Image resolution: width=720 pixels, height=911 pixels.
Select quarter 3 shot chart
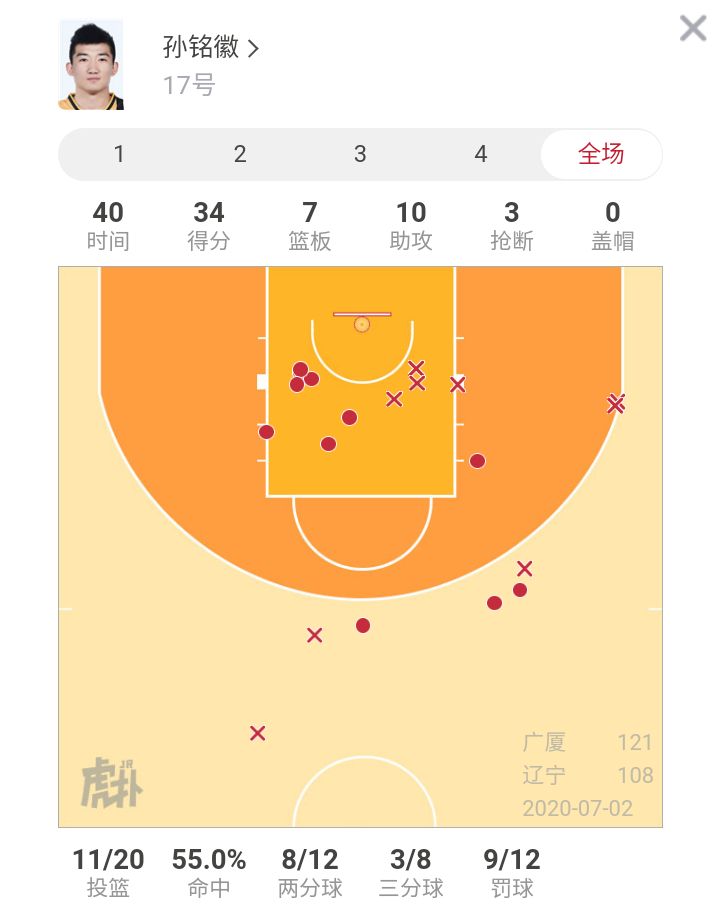[360, 154]
